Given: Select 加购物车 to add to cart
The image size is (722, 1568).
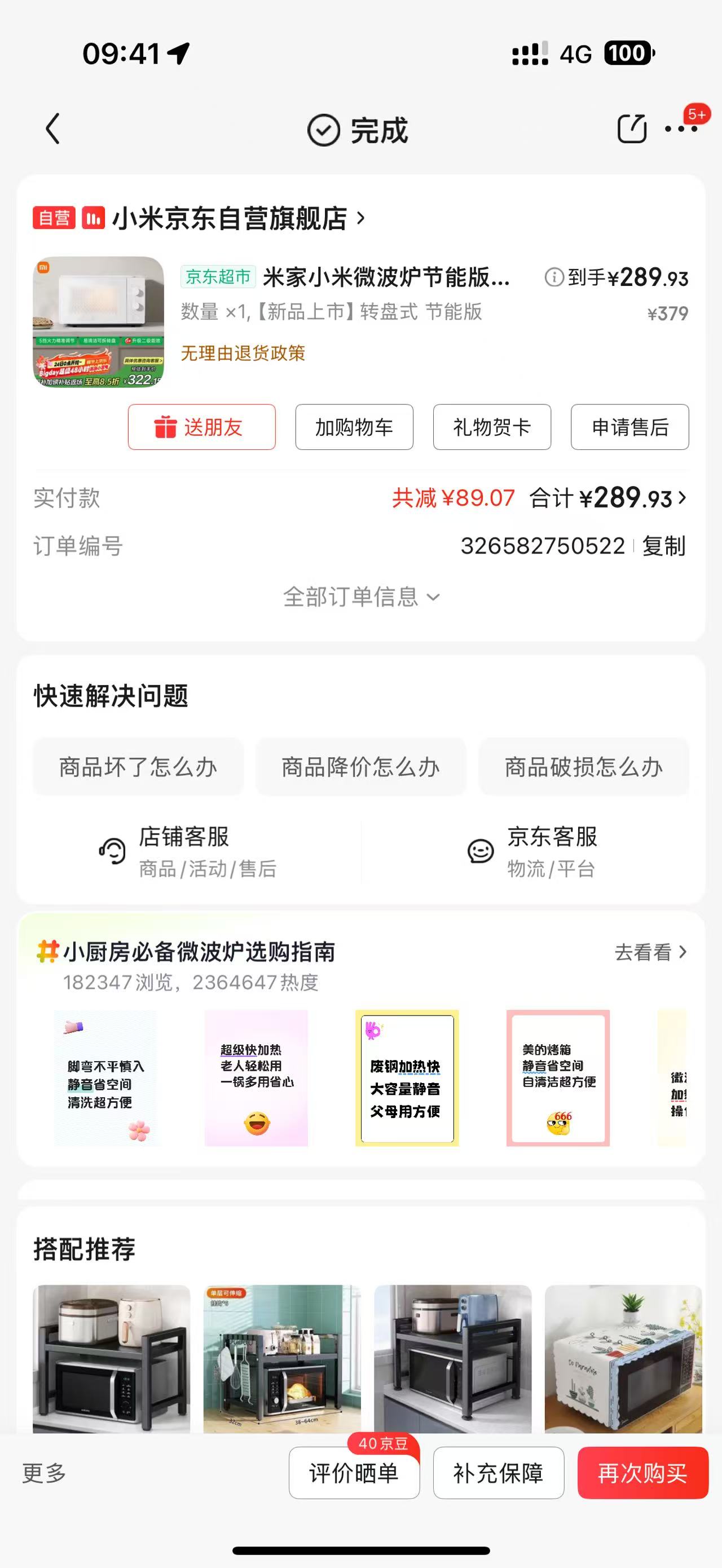Looking at the screenshot, I should [354, 427].
